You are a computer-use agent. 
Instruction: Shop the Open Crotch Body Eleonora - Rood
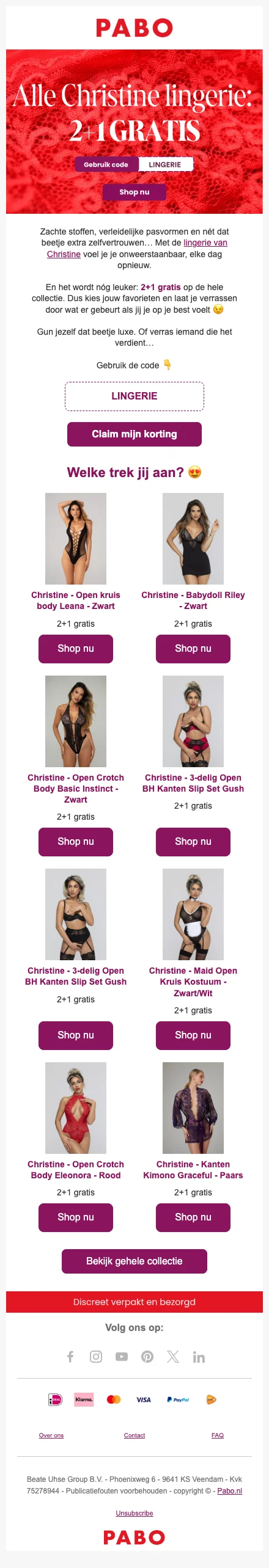pos(76,1217)
